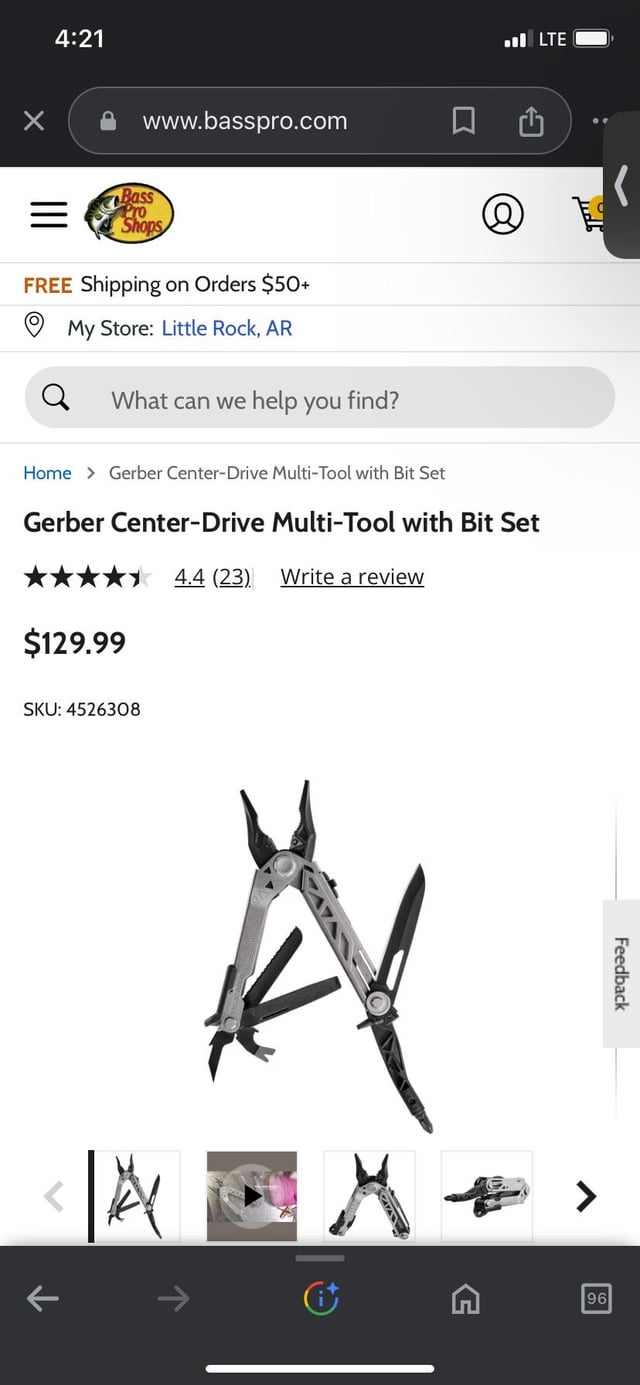This screenshot has width=640, height=1385.
Task: Show next product thumbnails
Action: [586, 1195]
